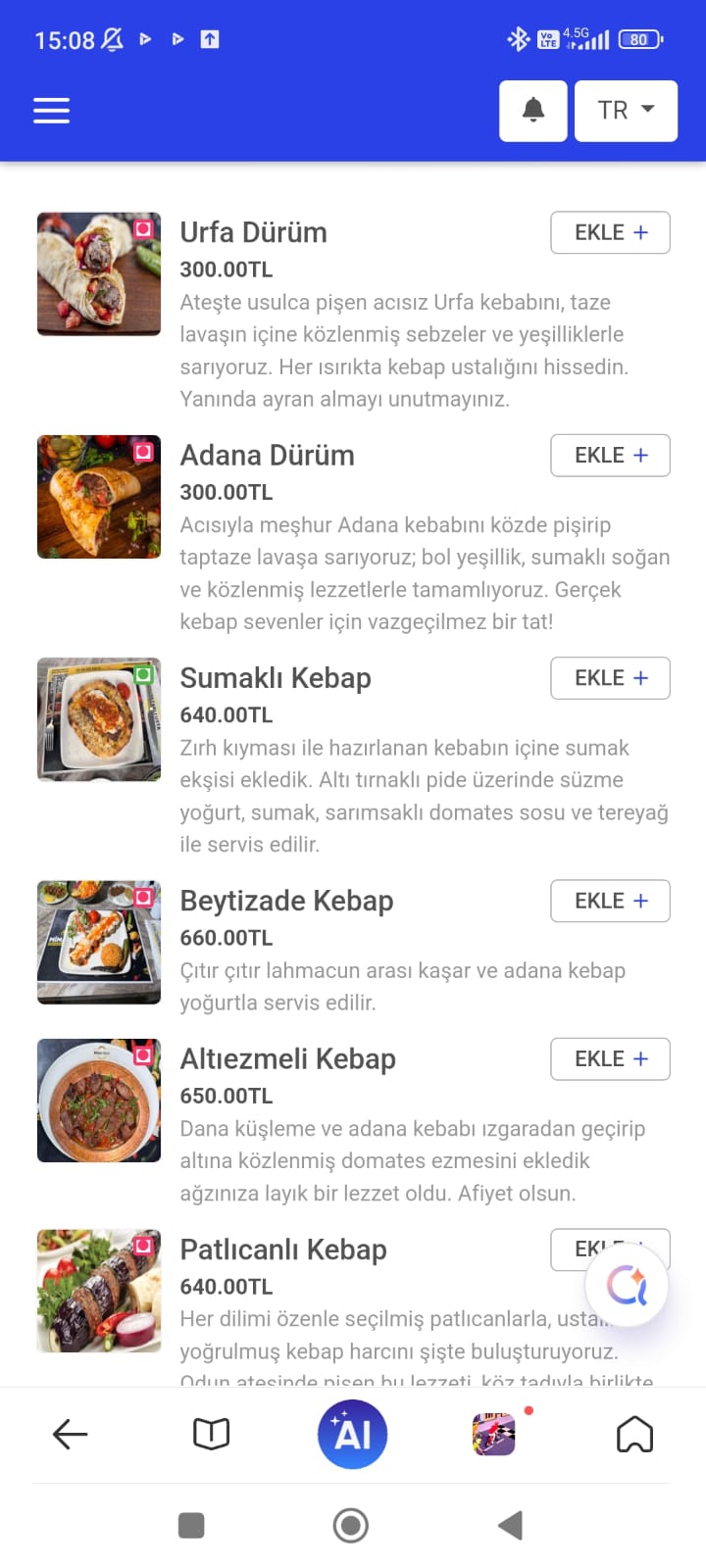
Task: Add Beytizade Kebap to the order
Action: (610, 902)
